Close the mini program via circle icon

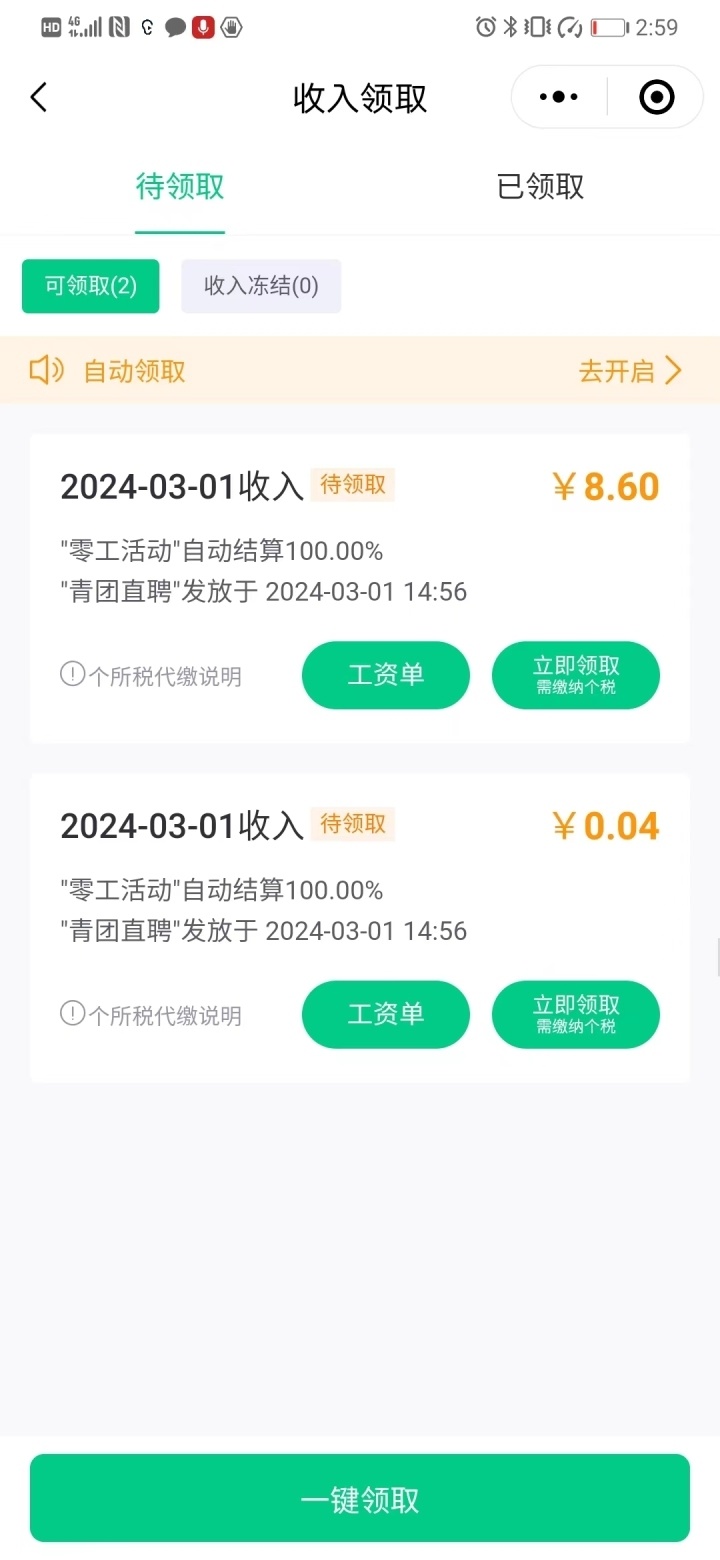pyautogui.click(x=656, y=97)
